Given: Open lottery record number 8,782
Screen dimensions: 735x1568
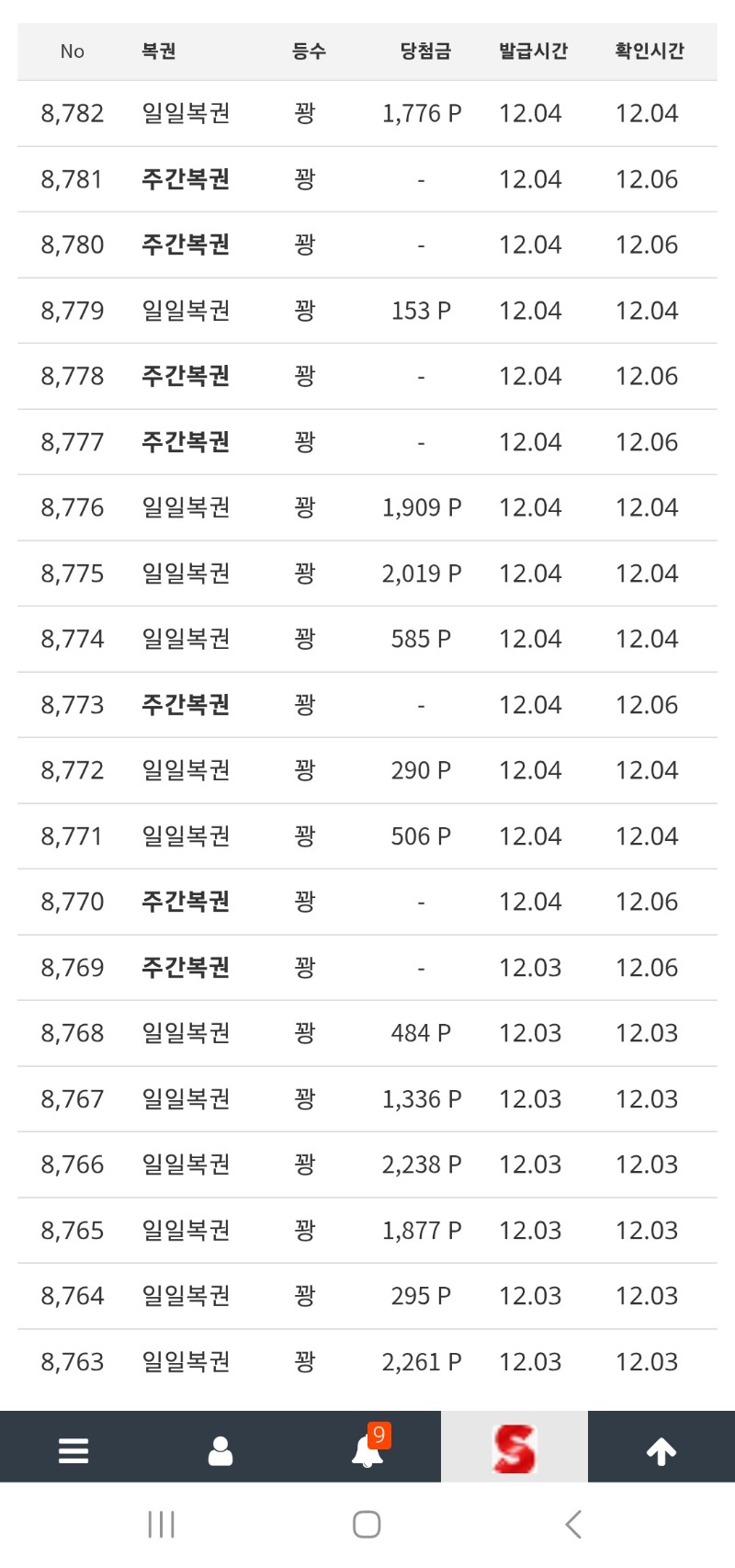Looking at the screenshot, I should [367, 113].
